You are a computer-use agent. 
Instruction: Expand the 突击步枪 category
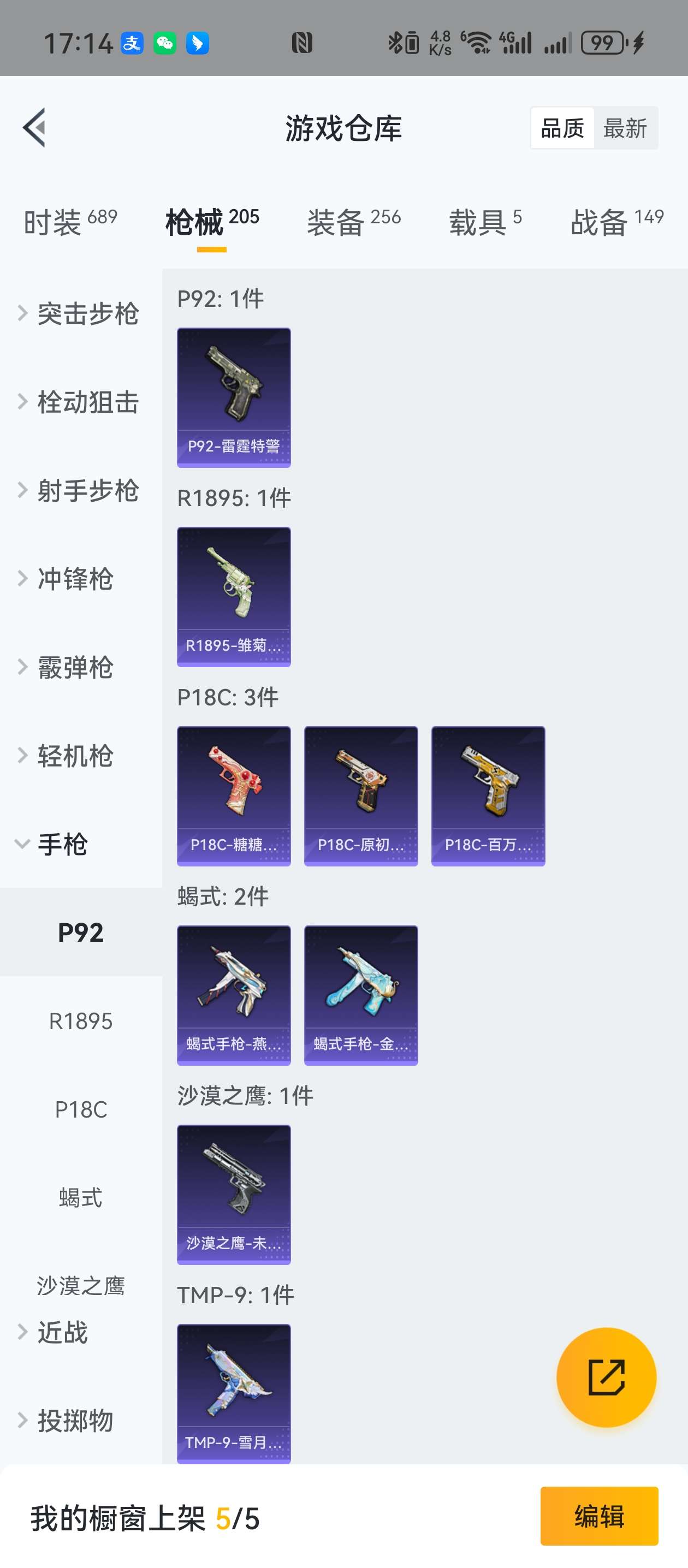point(79,313)
